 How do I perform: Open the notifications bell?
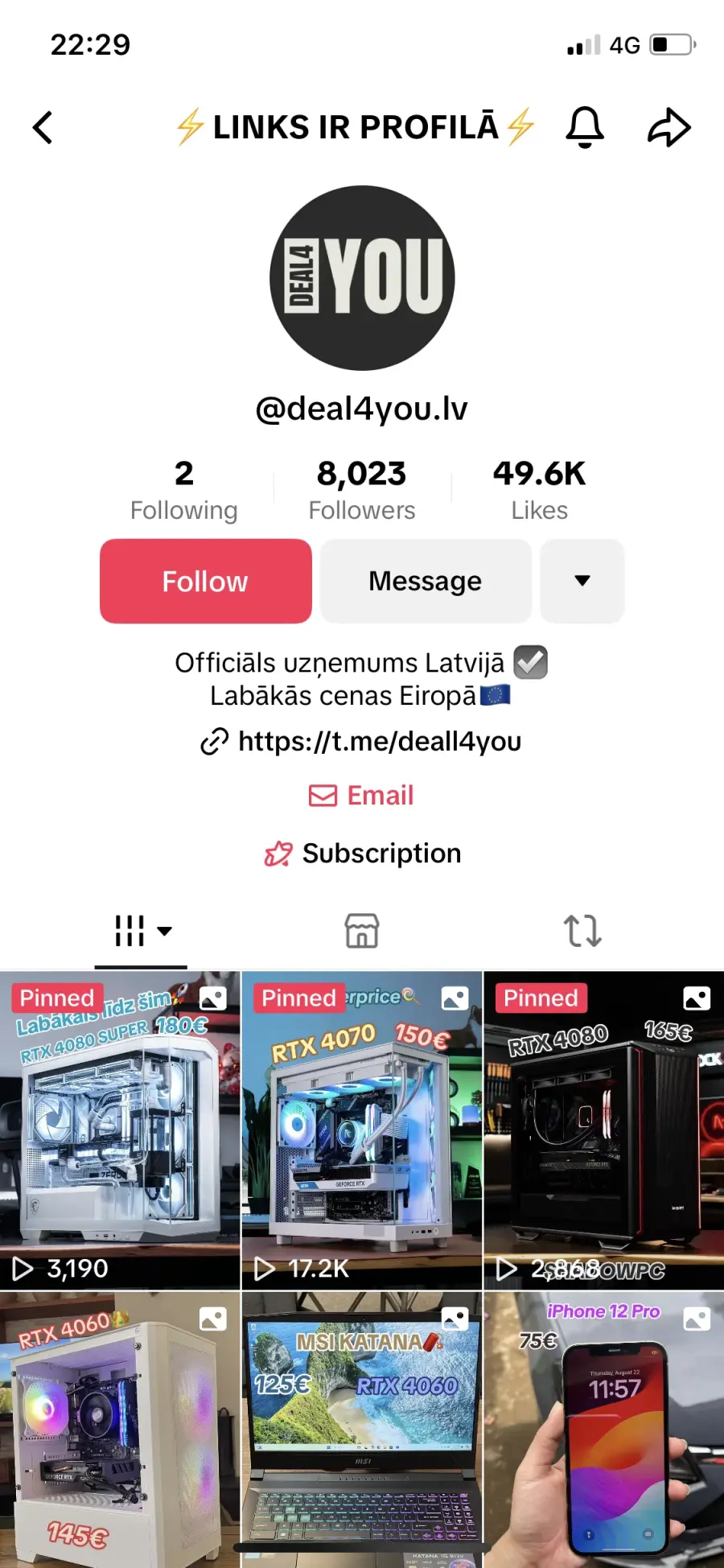[x=585, y=127]
